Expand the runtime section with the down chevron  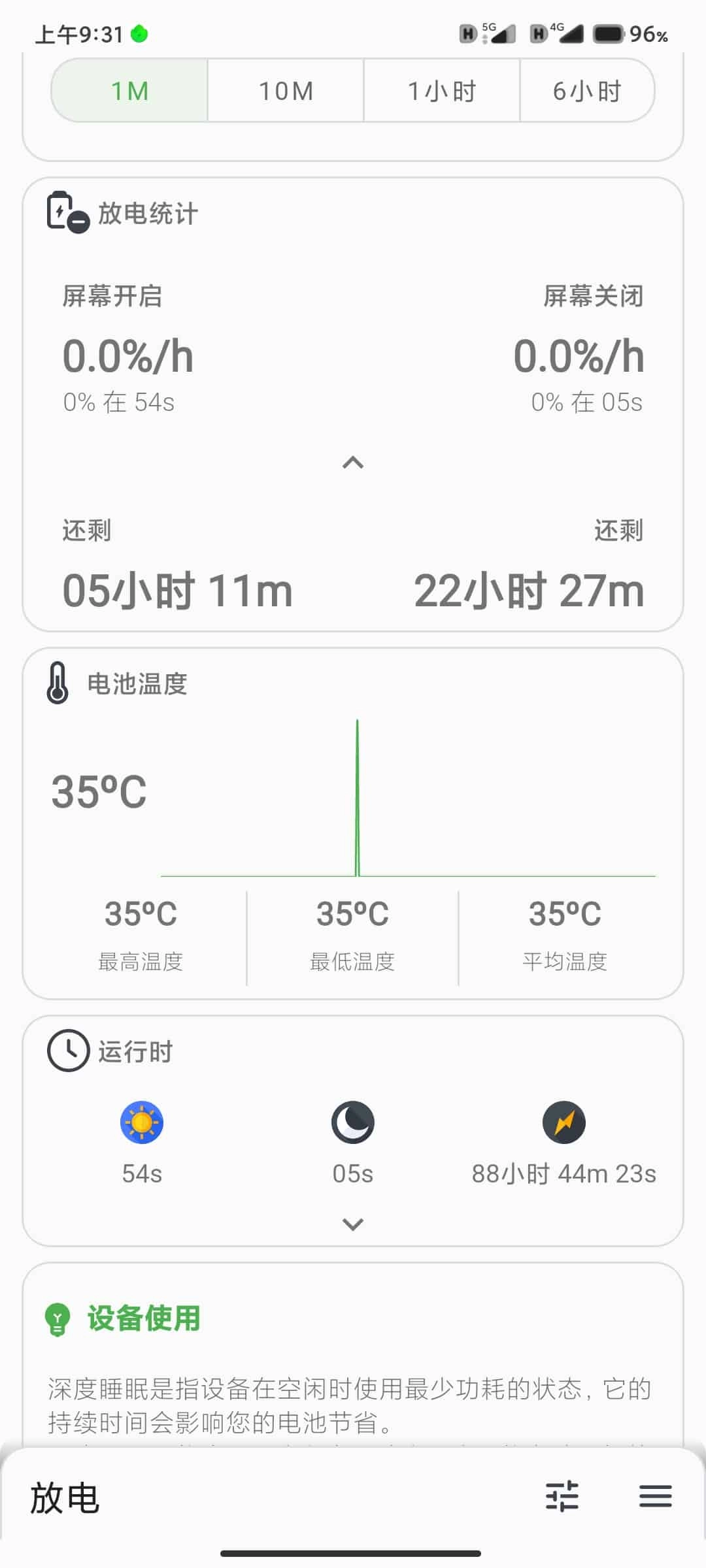pos(352,1223)
